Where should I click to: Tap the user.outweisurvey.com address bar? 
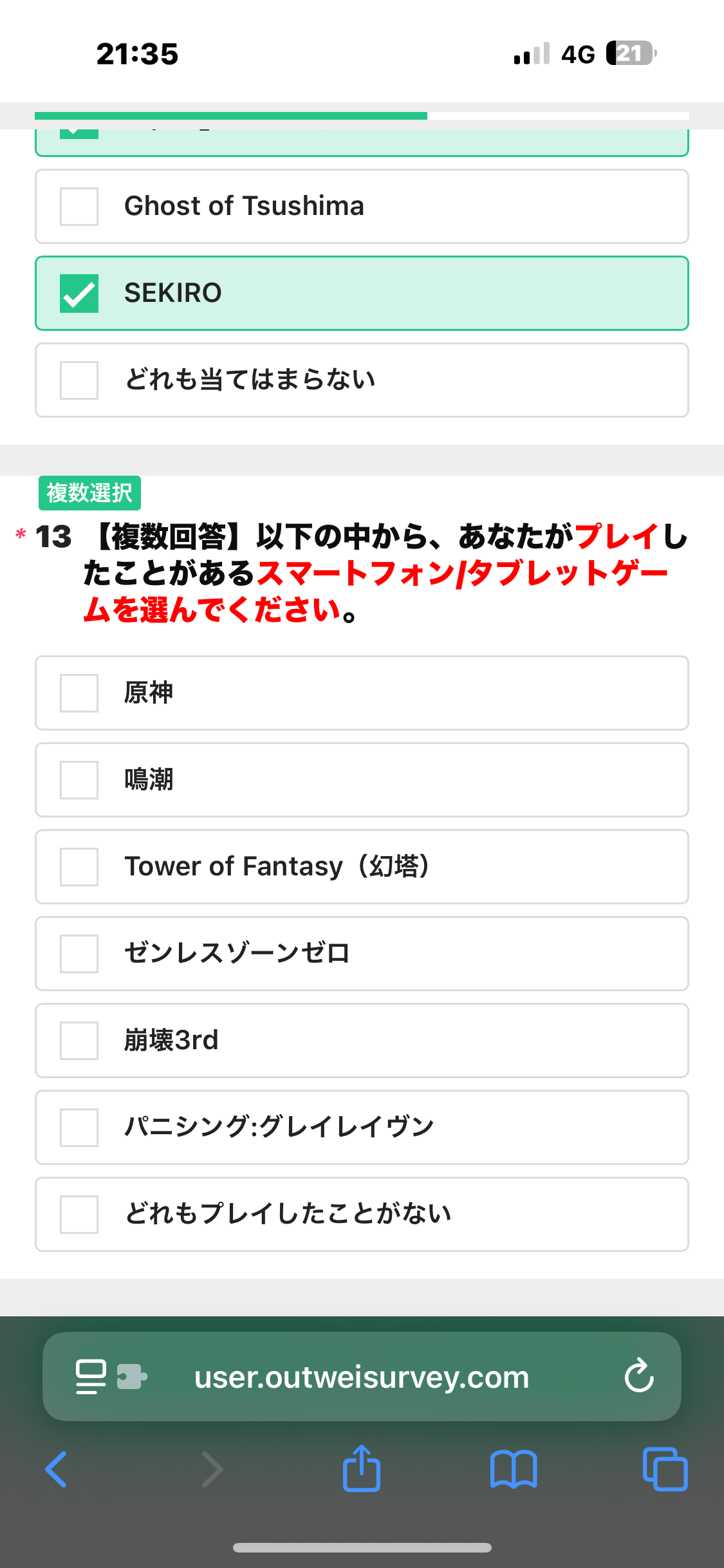coord(362,1377)
